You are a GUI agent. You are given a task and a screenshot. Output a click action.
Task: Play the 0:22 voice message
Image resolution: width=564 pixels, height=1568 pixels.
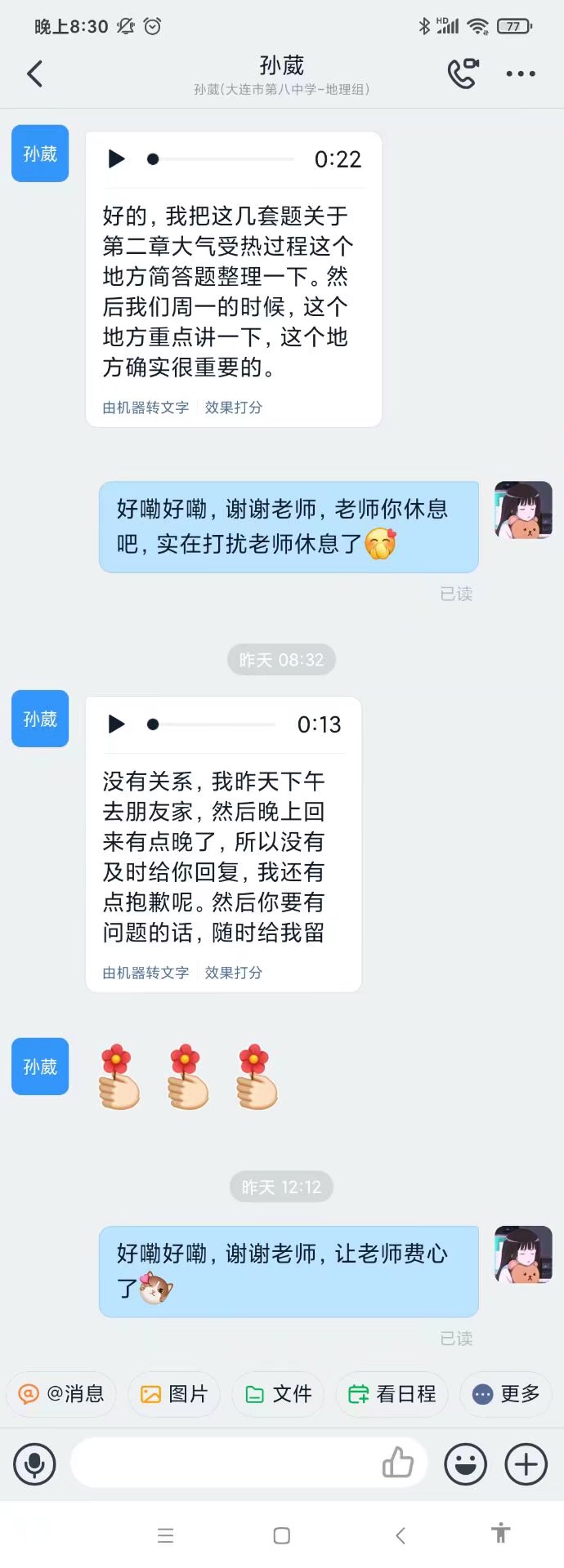(117, 159)
